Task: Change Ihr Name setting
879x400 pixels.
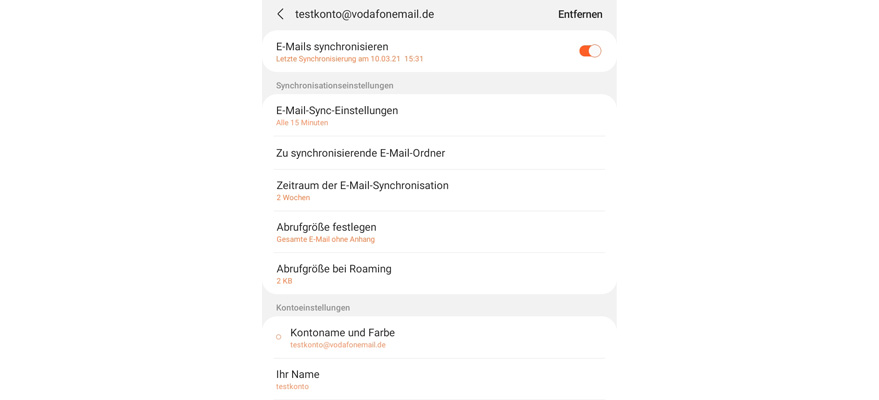Action: (438, 379)
